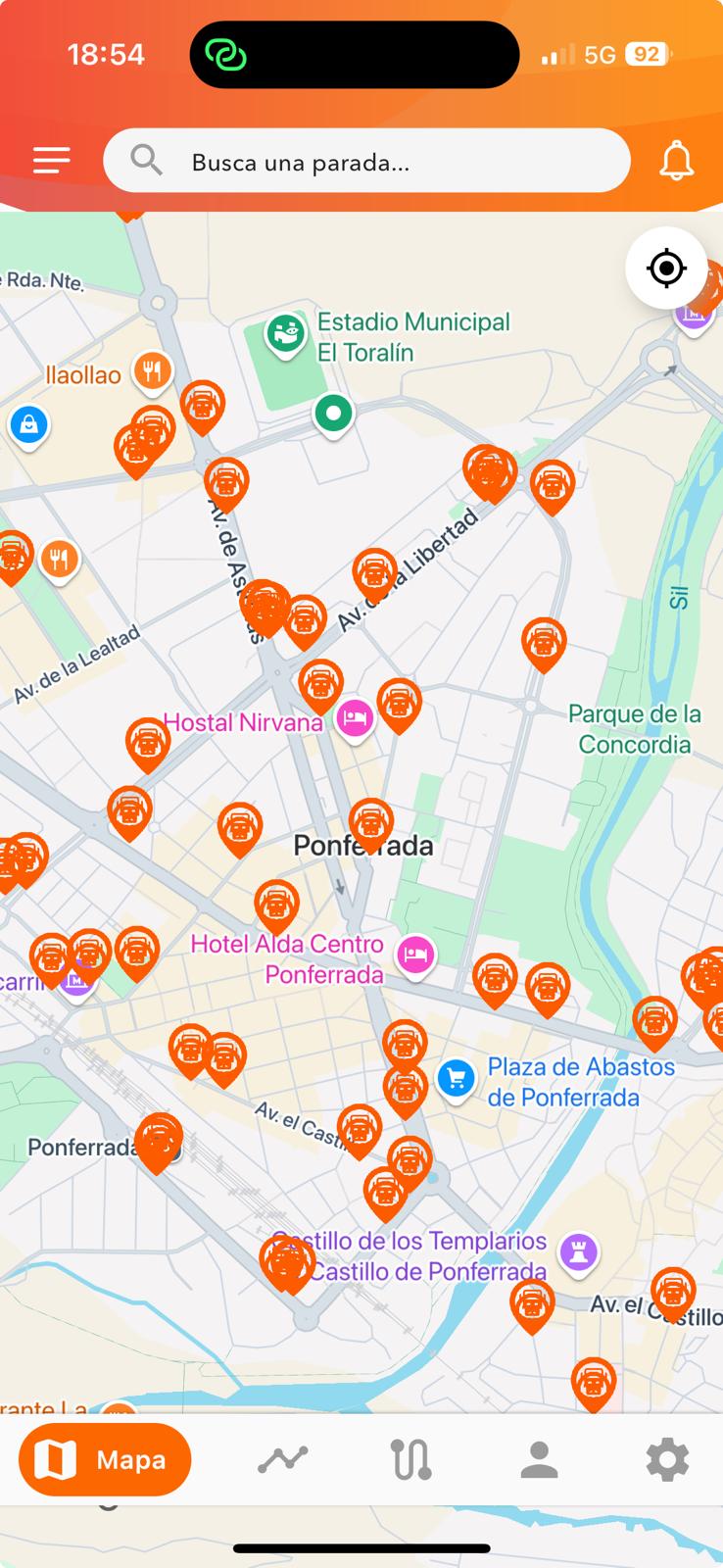Go to the profile tab
The height and width of the screenshot is (1568, 723).
coord(539,1460)
